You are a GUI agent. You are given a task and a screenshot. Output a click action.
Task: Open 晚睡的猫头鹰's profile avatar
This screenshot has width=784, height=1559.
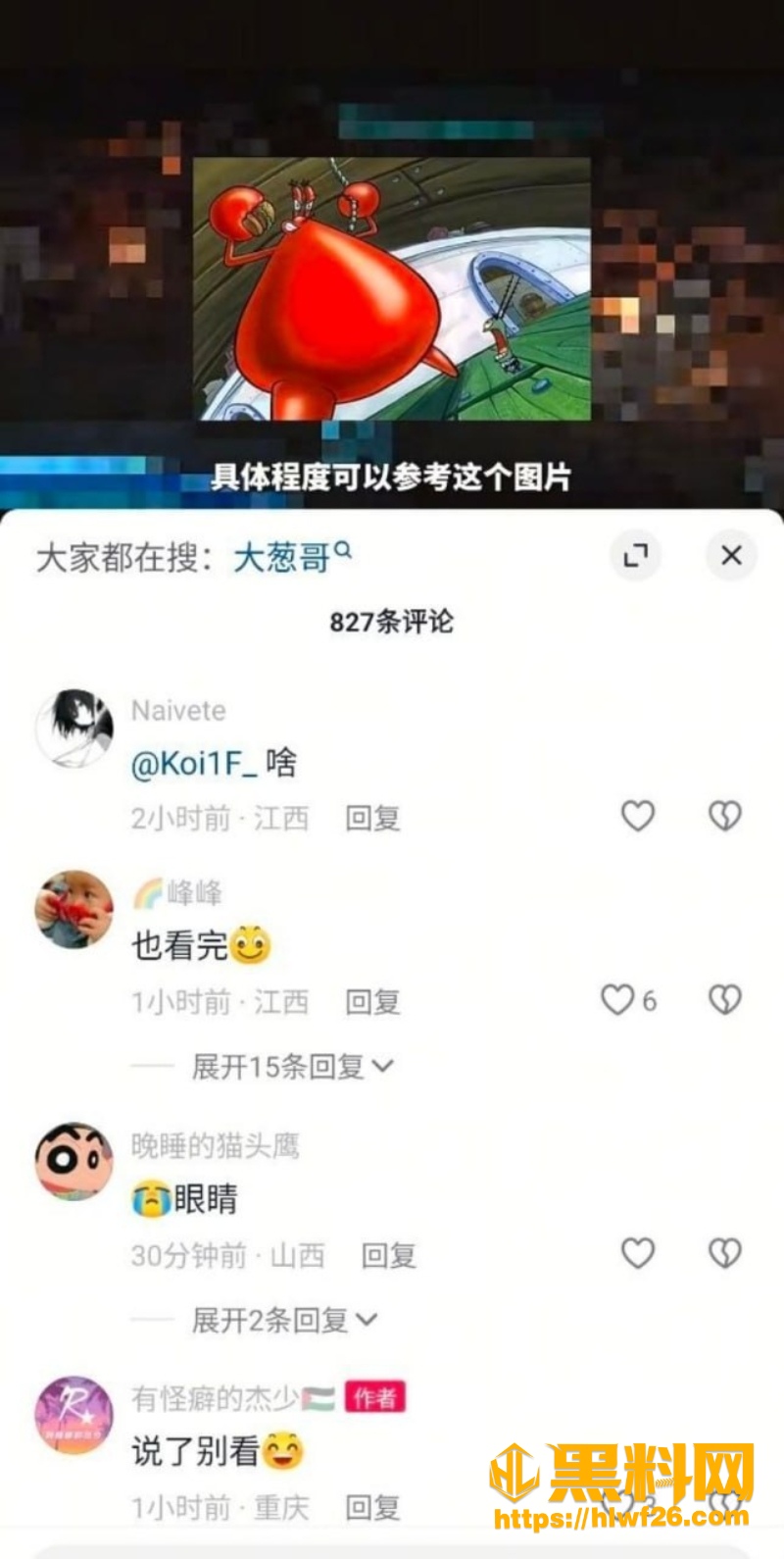coord(74,1162)
